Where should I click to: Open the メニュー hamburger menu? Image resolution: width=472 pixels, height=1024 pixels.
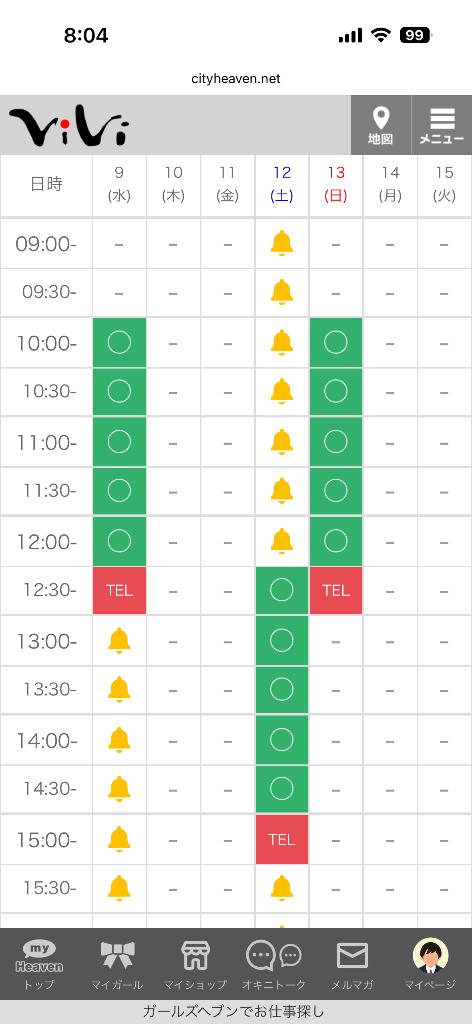(442, 125)
